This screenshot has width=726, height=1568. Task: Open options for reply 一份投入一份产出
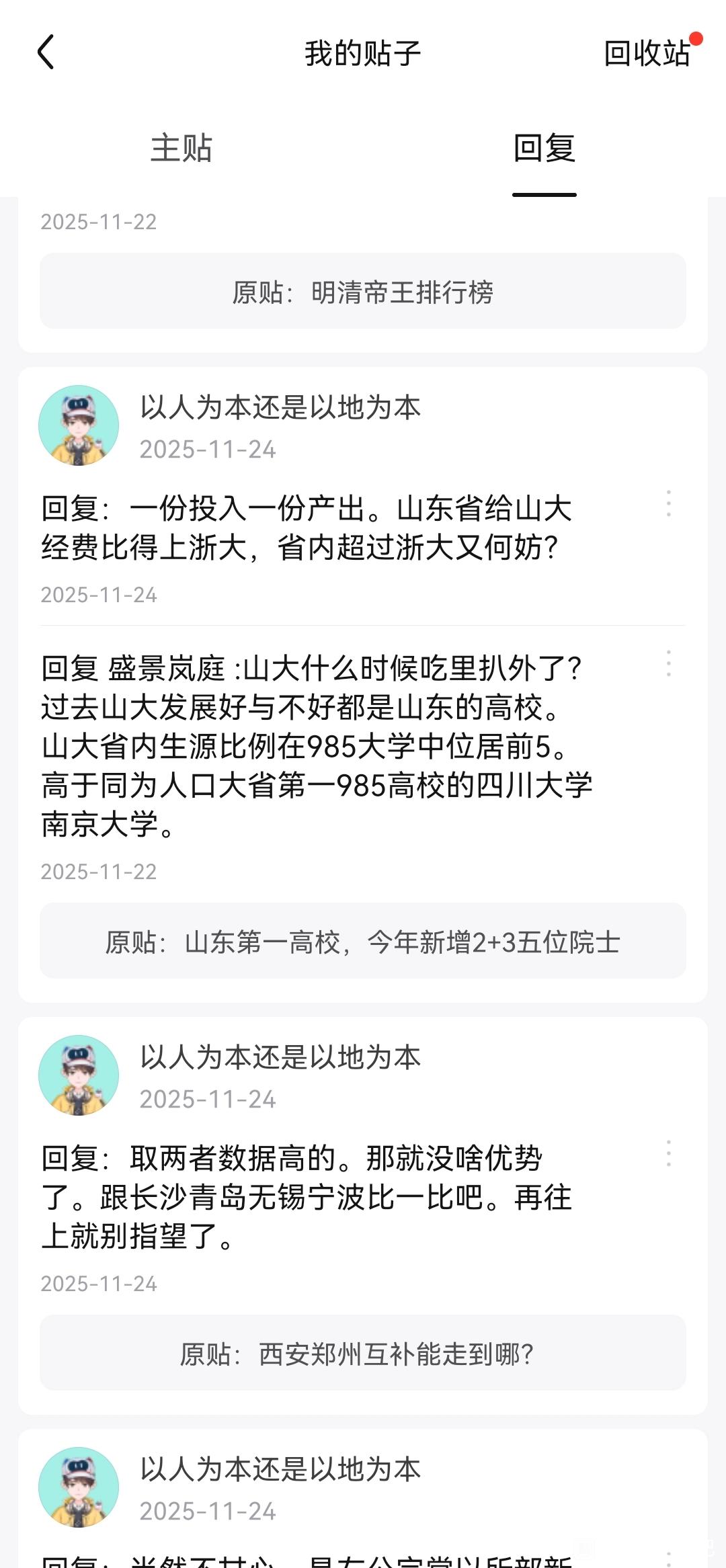[668, 503]
